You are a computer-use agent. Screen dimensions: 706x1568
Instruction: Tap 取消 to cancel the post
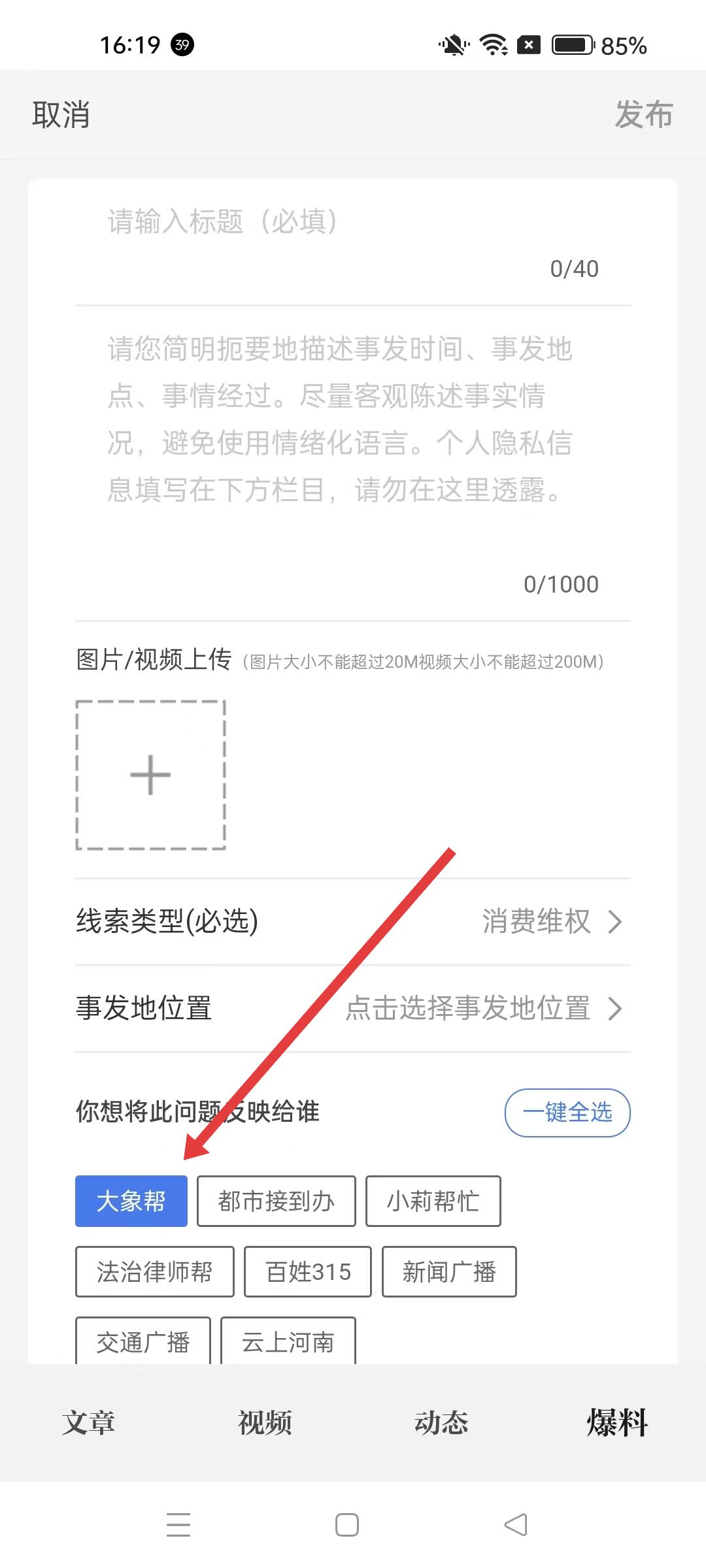(61, 115)
